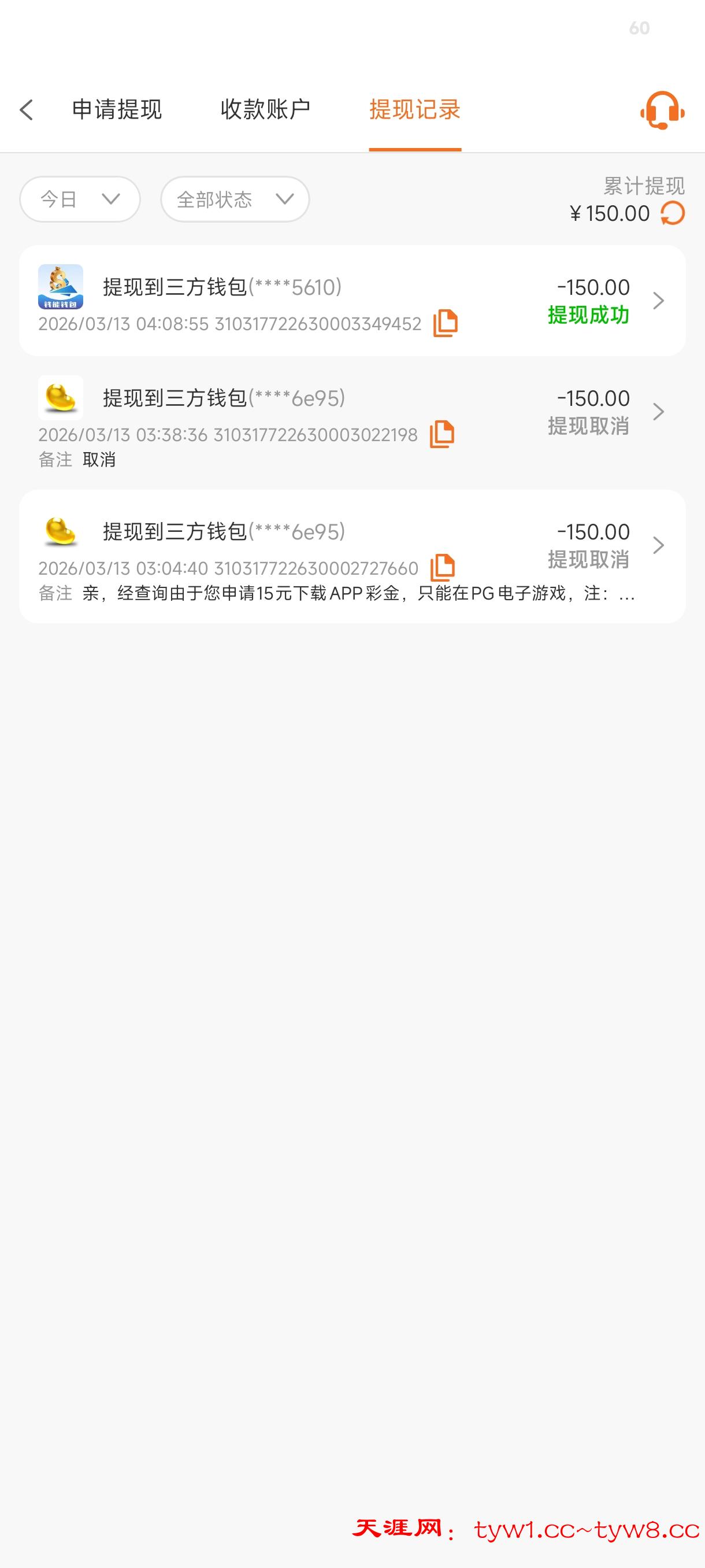This screenshot has height=1568, width=705.
Task: Select the 提现记录 tab
Action: (x=415, y=110)
